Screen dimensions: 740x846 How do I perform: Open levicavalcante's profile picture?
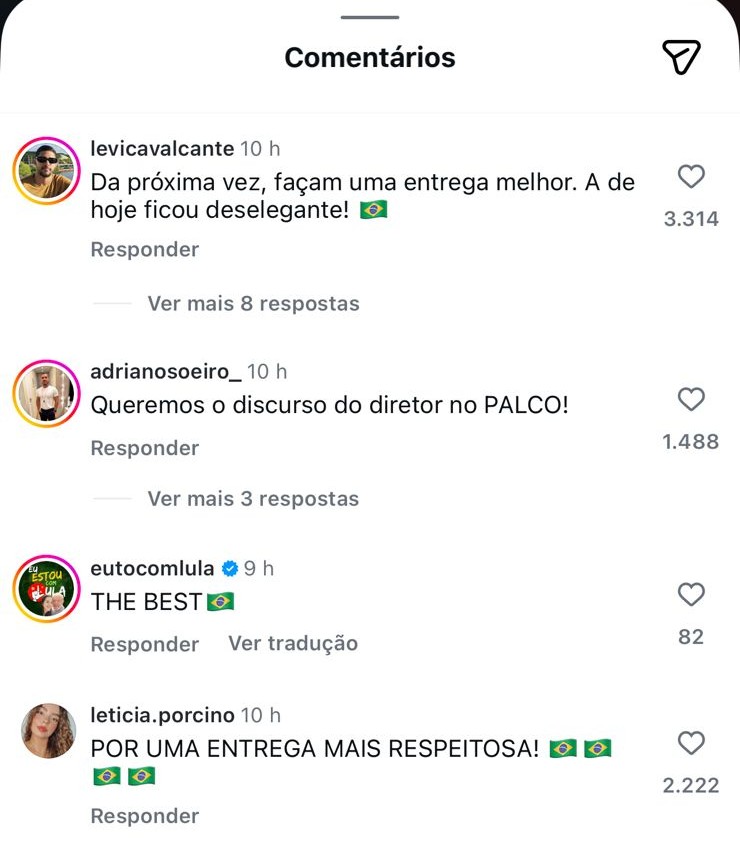pyautogui.click(x=46, y=169)
